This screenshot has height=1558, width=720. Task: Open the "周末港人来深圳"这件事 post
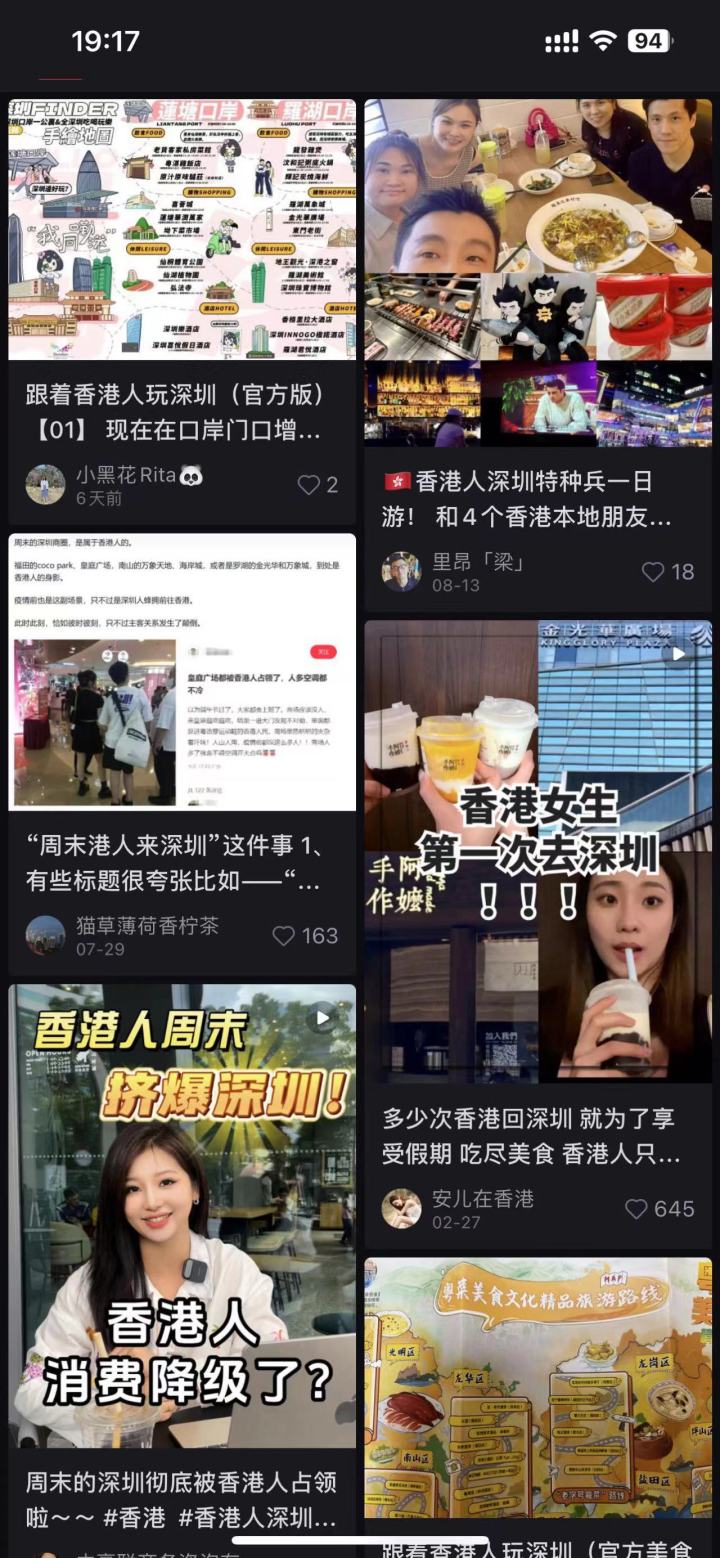[182, 672]
